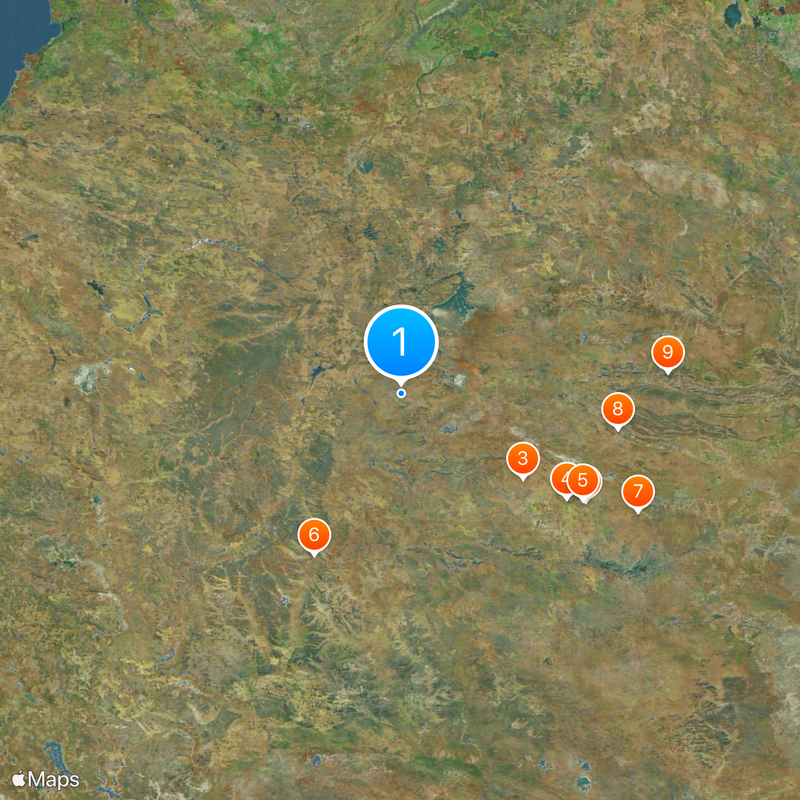Tap the orange map pin numbered 9
The image size is (800, 800).
point(668,352)
